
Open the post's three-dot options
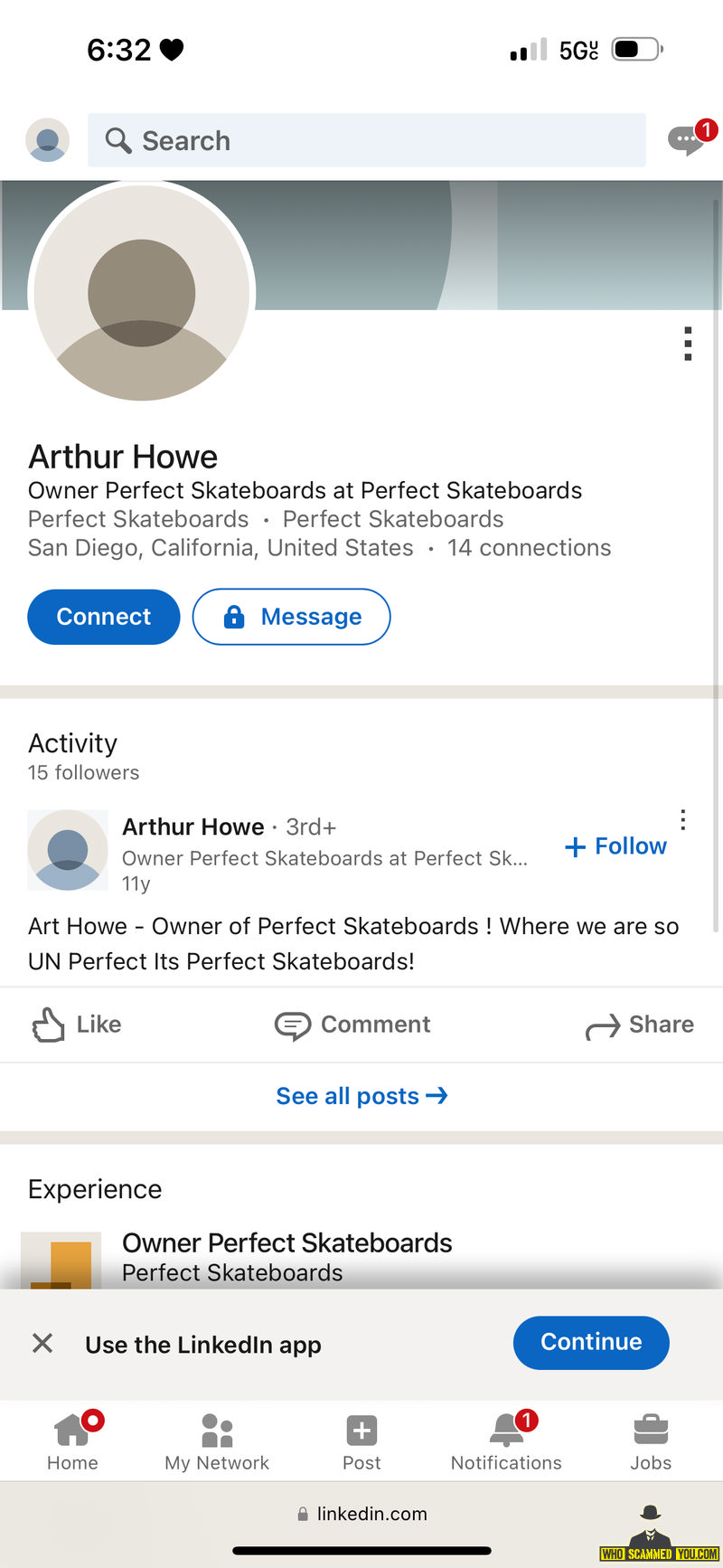[683, 819]
